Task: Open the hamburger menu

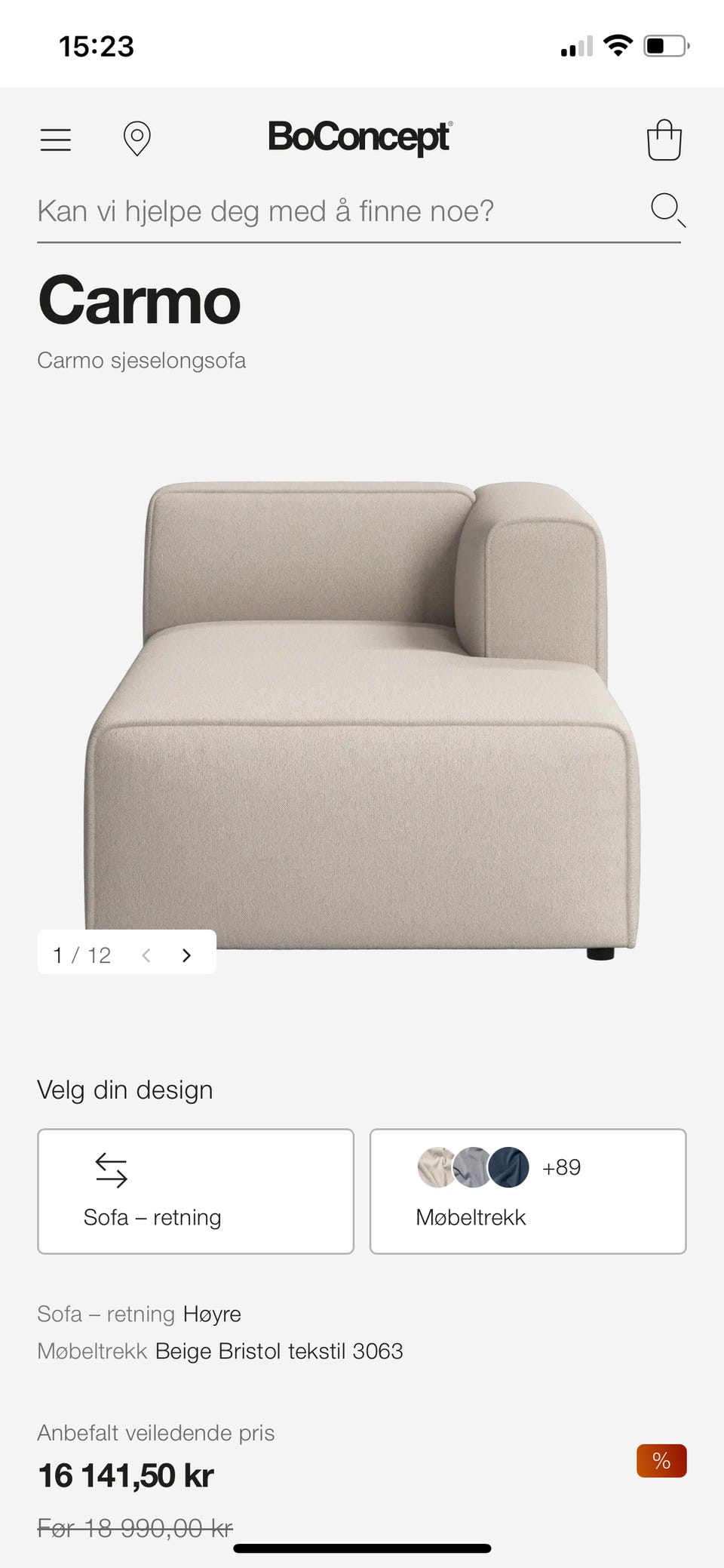Action: click(x=56, y=140)
